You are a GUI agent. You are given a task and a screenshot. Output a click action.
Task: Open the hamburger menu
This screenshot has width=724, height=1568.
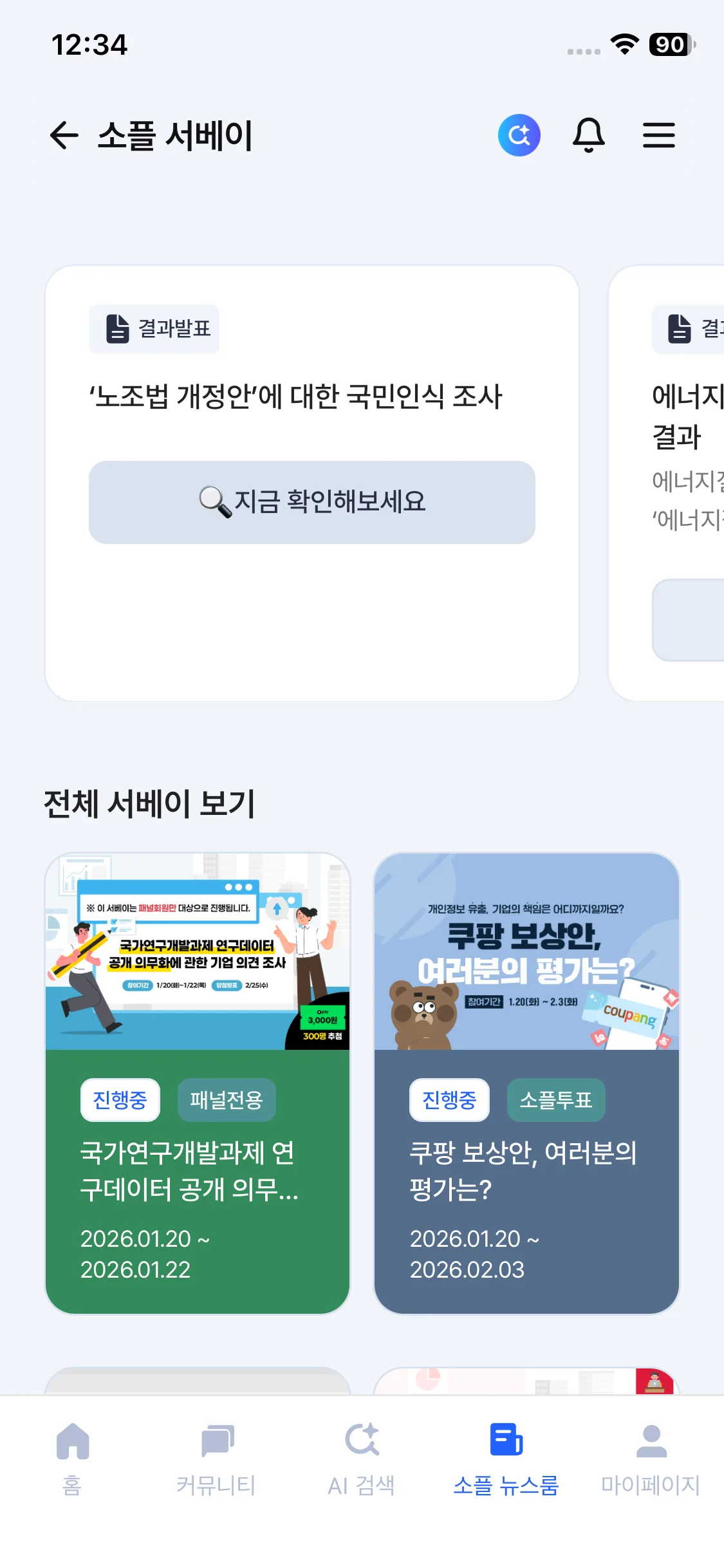coord(658,135)
